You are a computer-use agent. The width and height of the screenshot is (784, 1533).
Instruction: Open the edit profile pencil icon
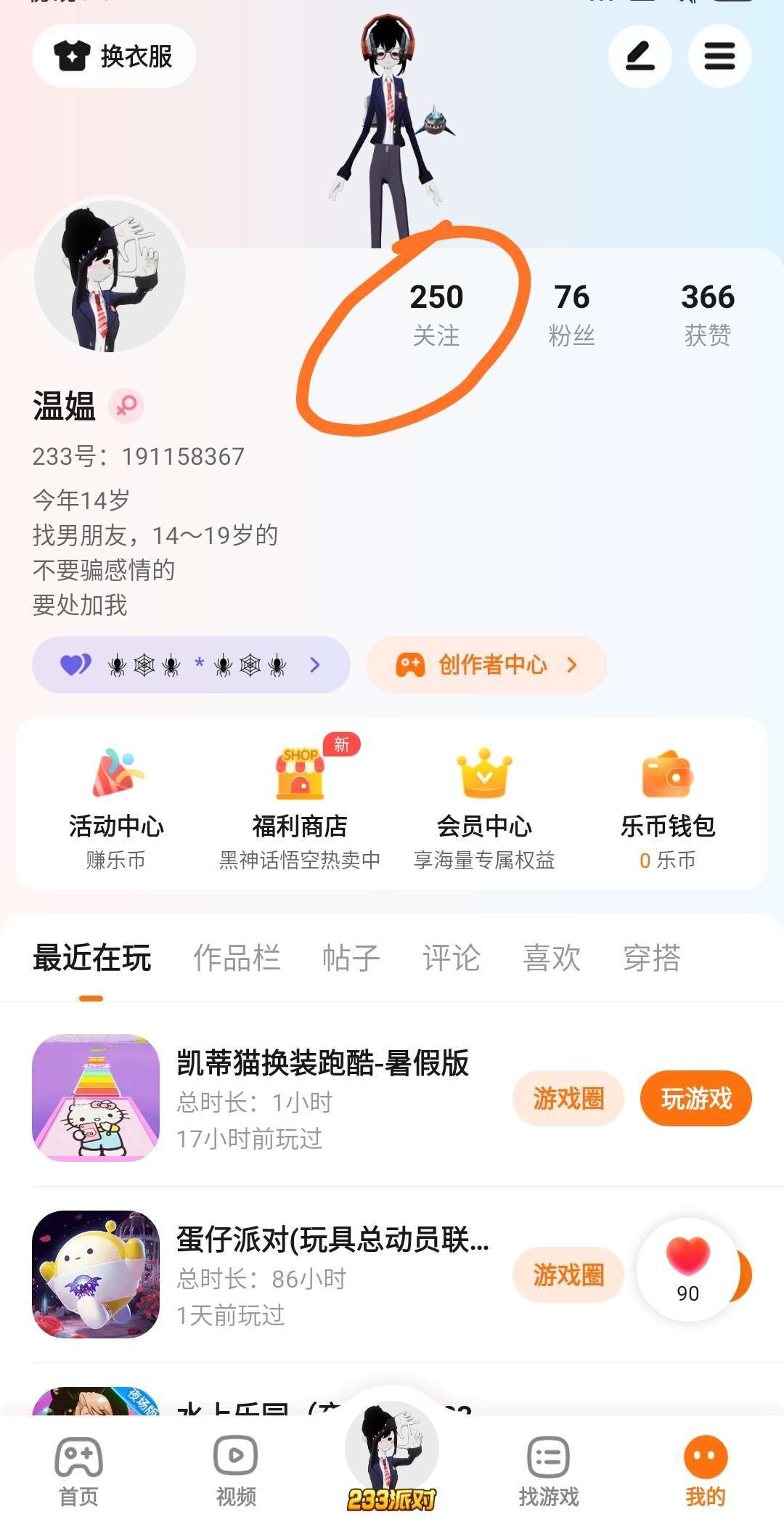point(640,56)
